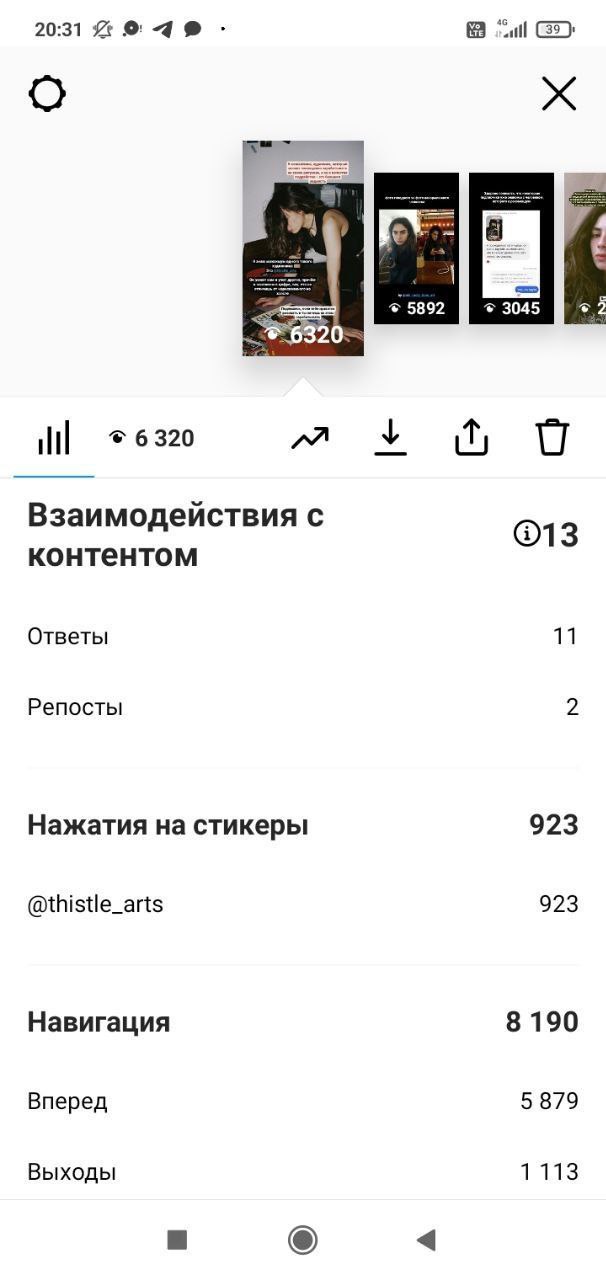This screenshot has width=606, height=1280.
Task: Open story settings gear icon
Action: (x=47, y=94)
